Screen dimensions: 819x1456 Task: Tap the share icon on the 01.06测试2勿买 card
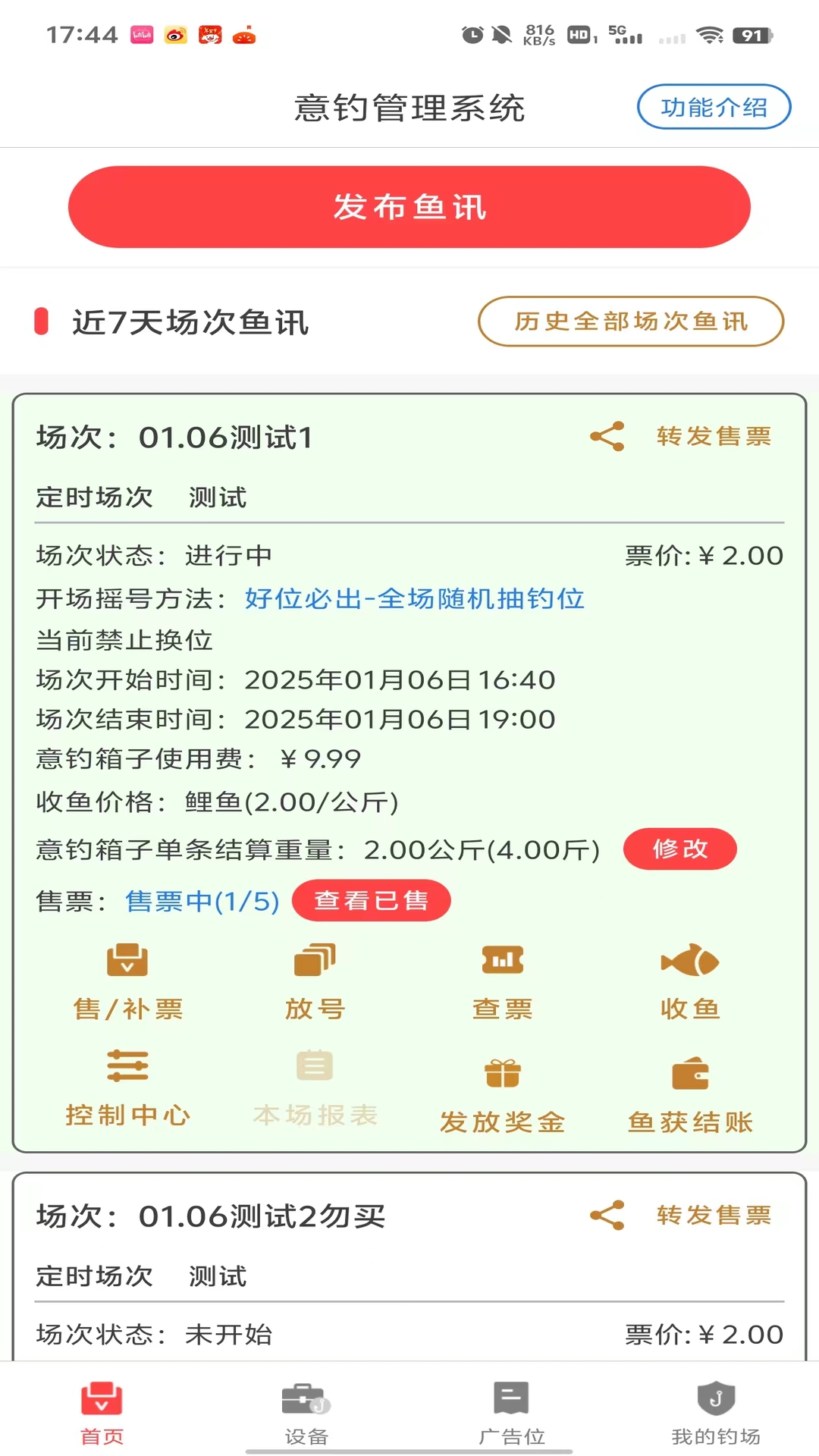pos(608,1215)
